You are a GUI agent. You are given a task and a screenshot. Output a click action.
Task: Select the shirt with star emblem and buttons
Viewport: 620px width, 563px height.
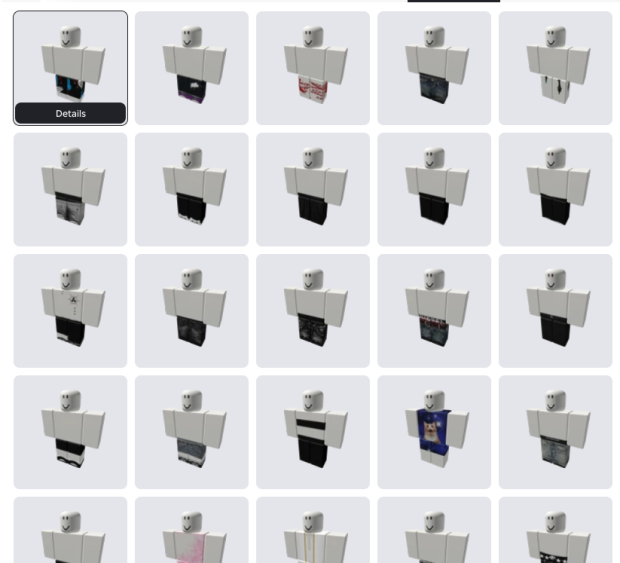(70, 310)
